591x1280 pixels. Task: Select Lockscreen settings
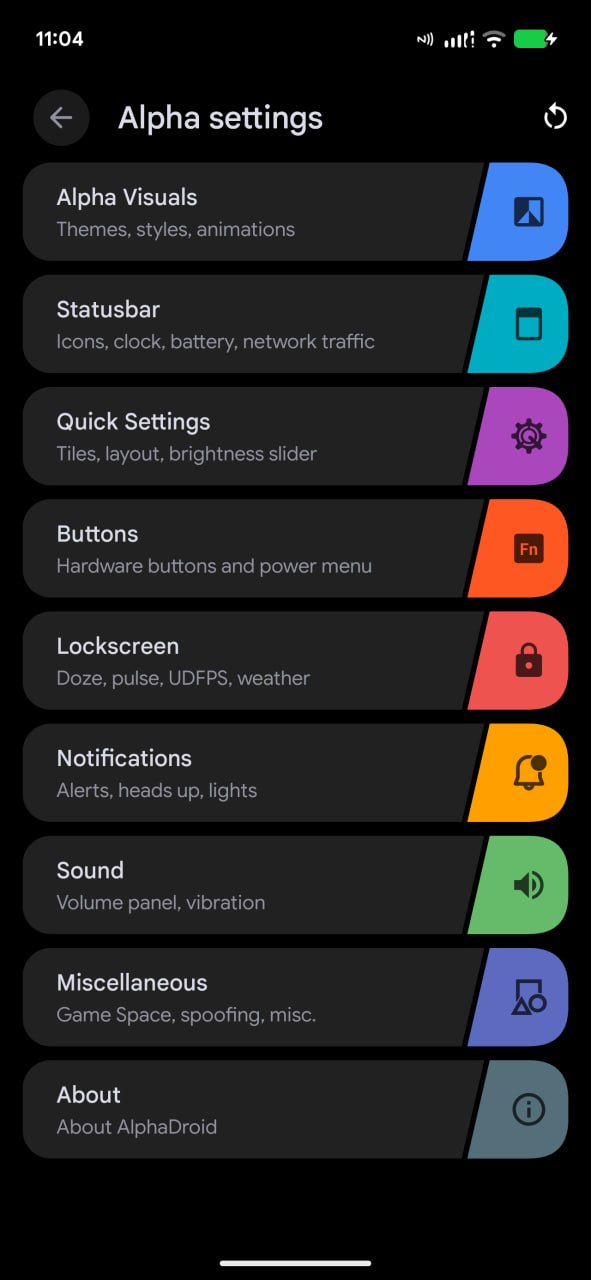(x=296, y=661)
